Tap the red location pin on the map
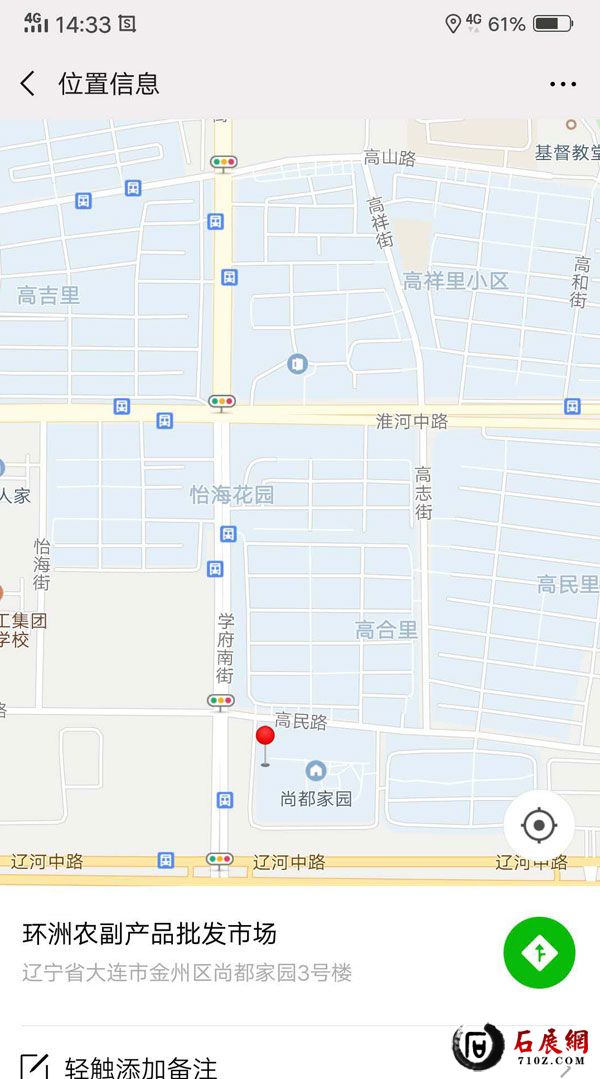600x1079 pixels. click(x=265, y=740)
